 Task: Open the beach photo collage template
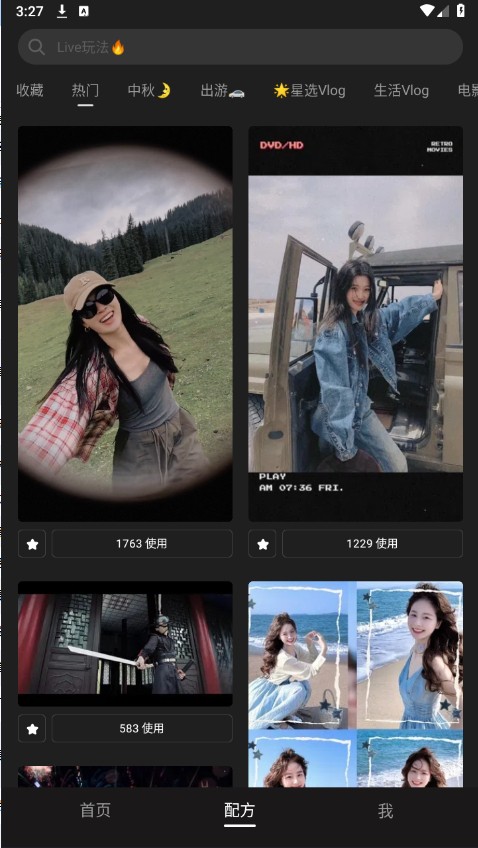coord(355,684)
